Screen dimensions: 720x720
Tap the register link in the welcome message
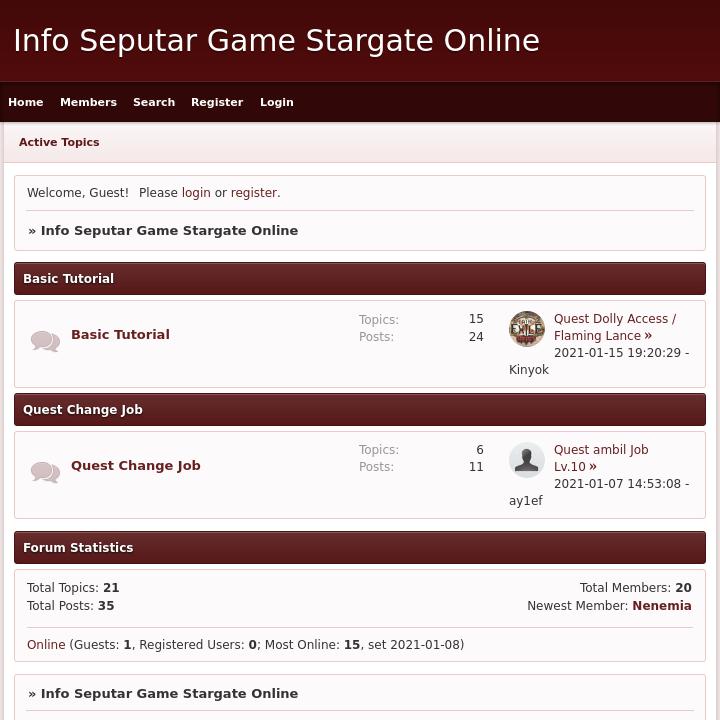pyautogui.click(x=254, y=193)
